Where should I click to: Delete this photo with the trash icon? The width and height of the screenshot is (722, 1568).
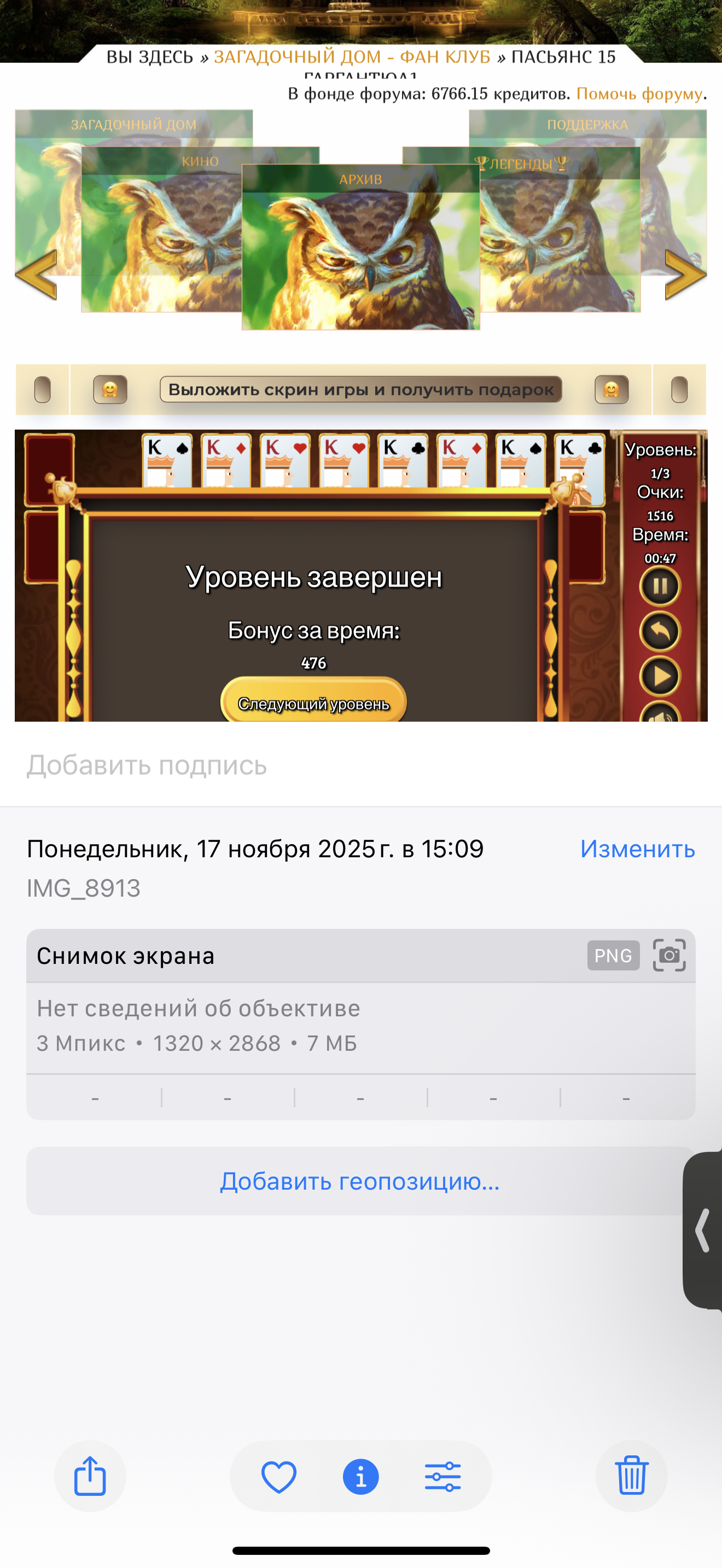pos(631,1476)
